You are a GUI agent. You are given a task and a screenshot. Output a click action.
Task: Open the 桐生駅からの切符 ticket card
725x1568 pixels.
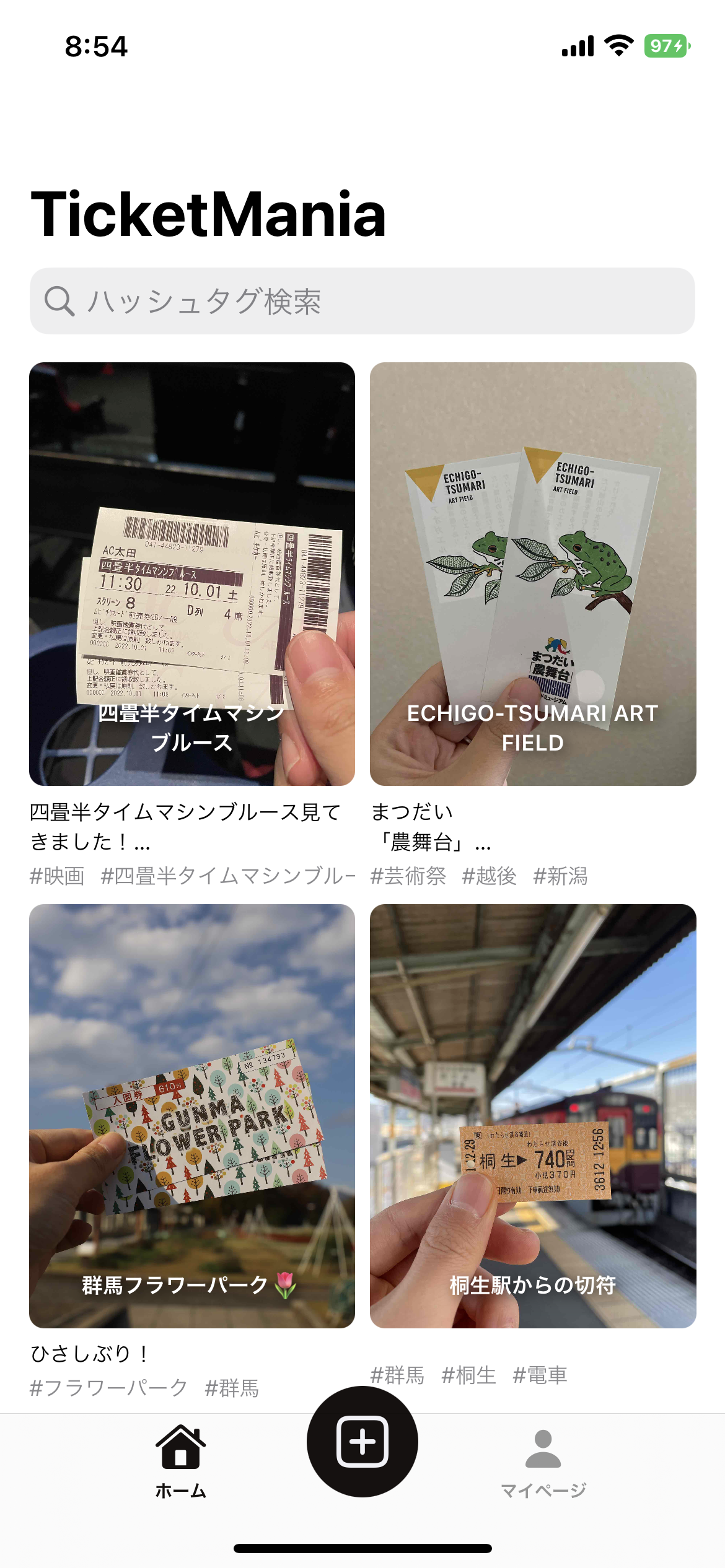pyautogui.click(x=533, y=1115)
